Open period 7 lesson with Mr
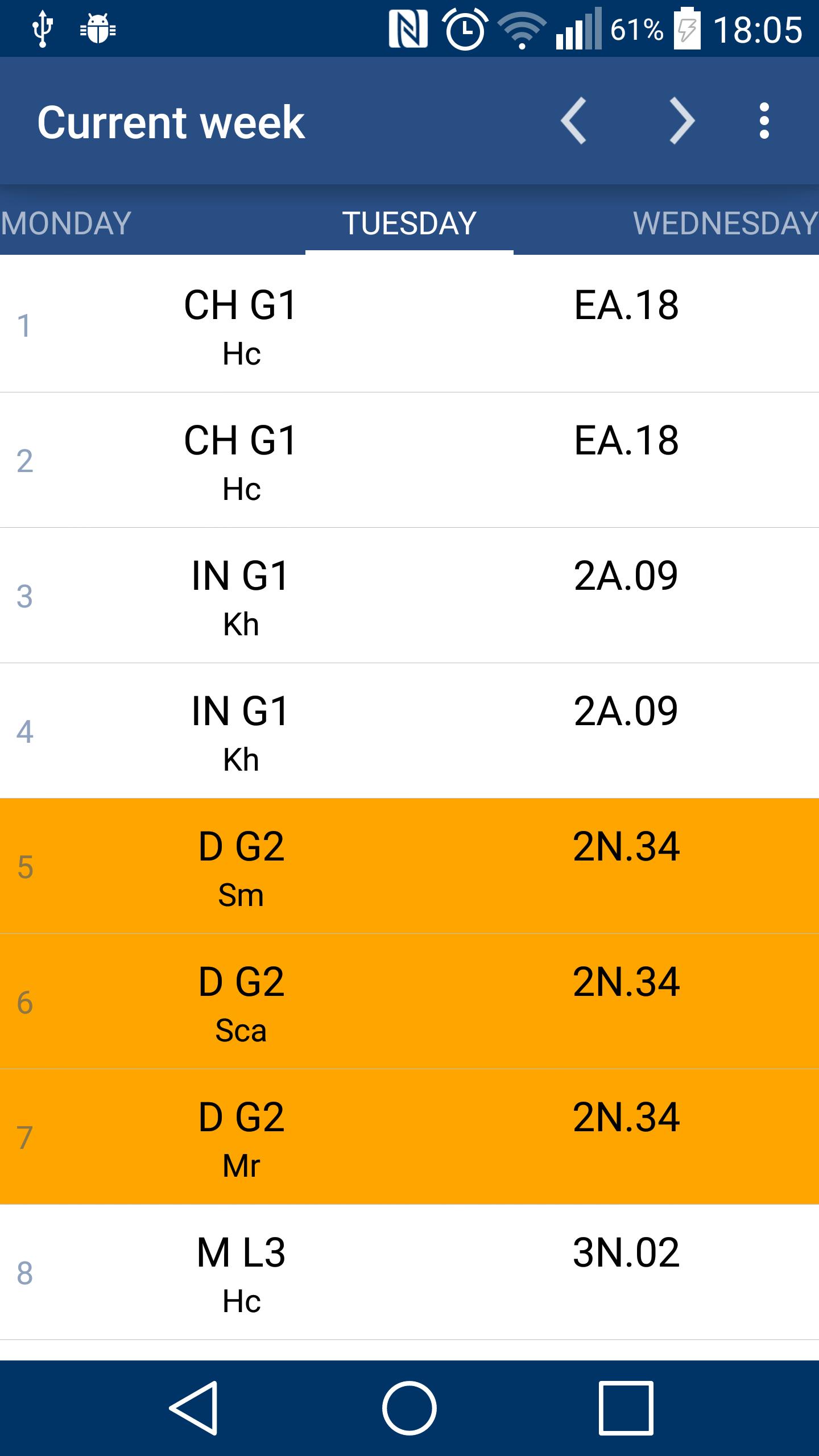819x1456 pixels. pyautogui.click(x=409, y=1137)
